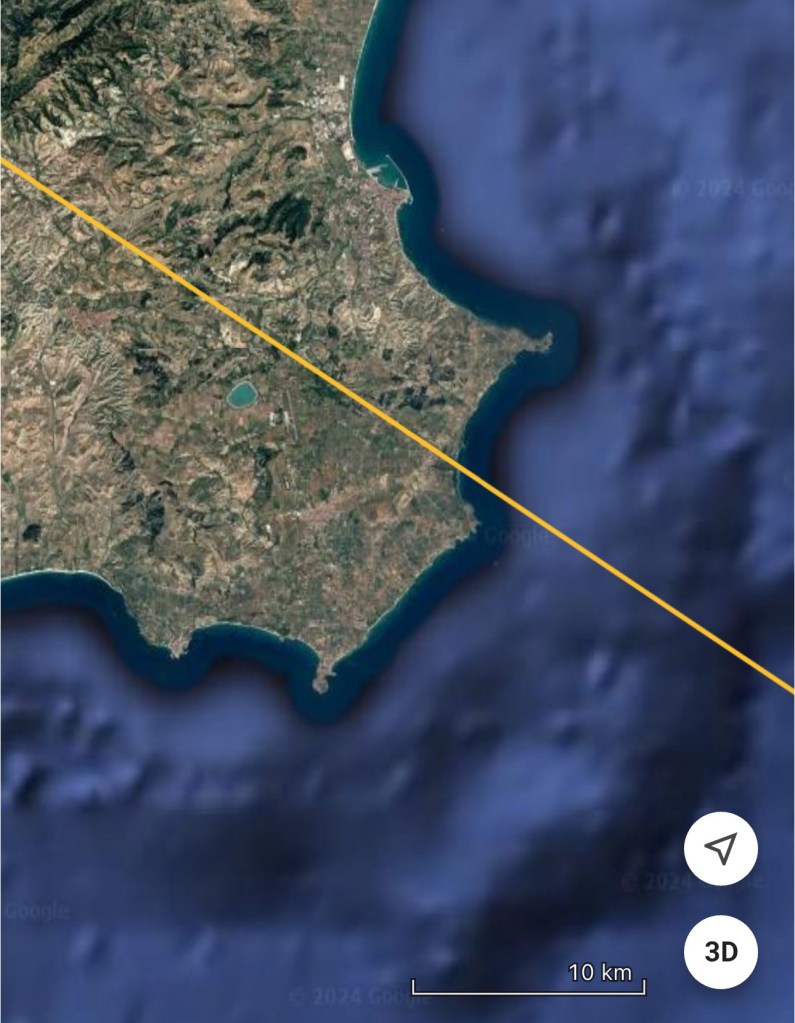795x1023 pixels.
Task: Tap the location arrow button
Action: pos(720,849)
